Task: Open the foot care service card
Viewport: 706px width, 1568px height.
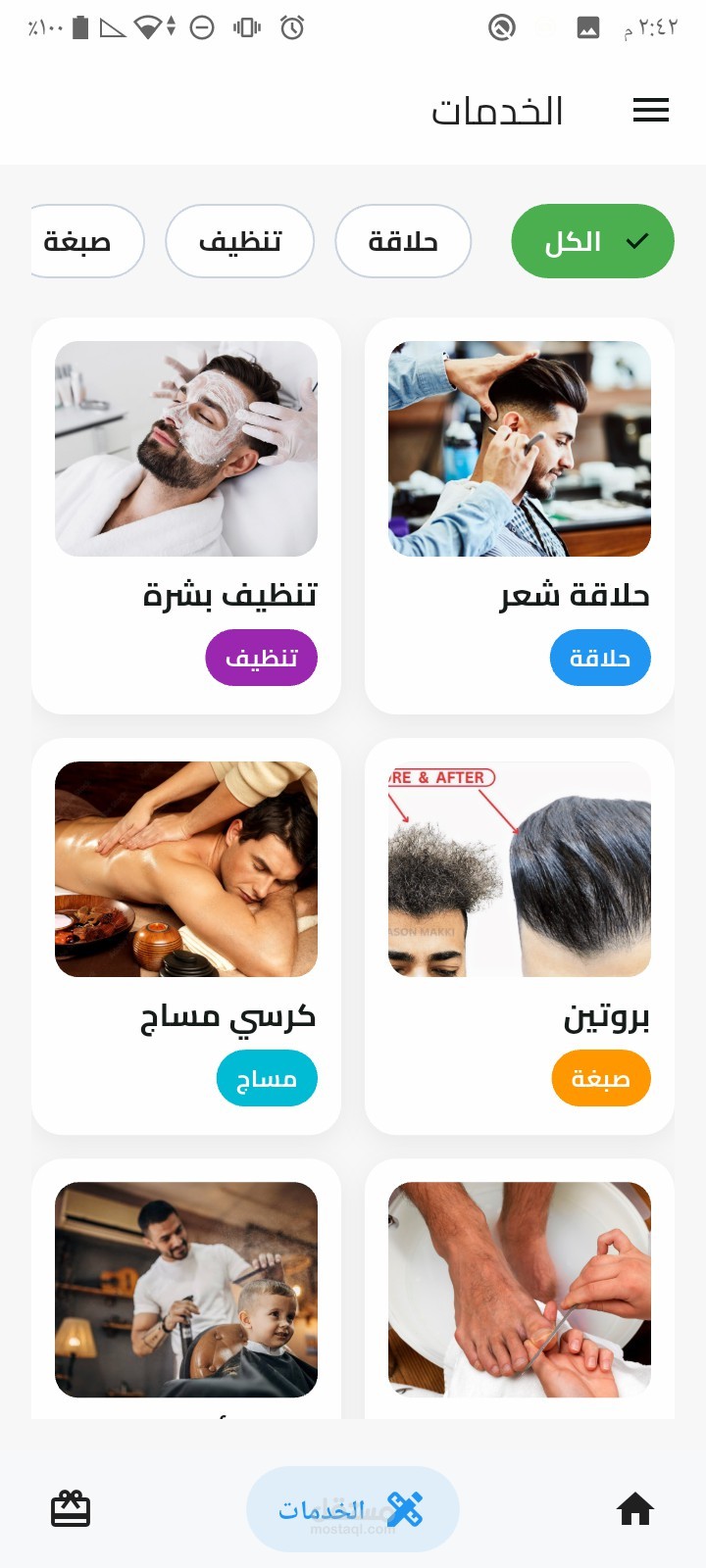Action: pos(519,1289)
